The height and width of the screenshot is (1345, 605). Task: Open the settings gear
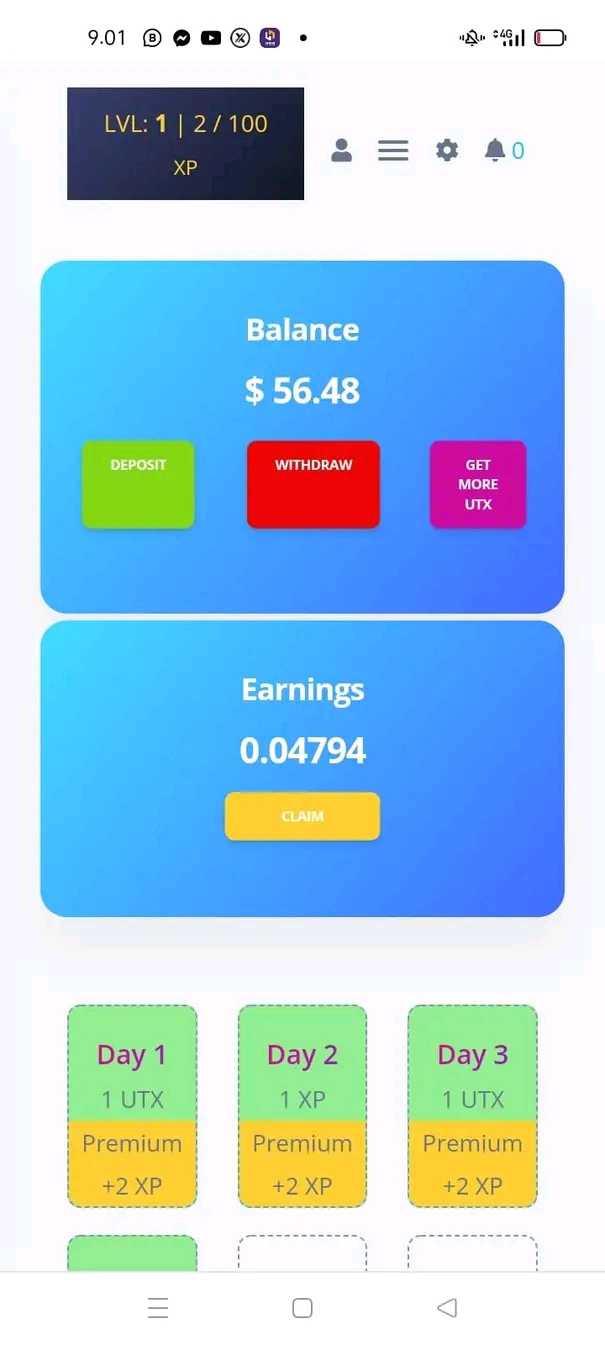[x=447, y=151]
